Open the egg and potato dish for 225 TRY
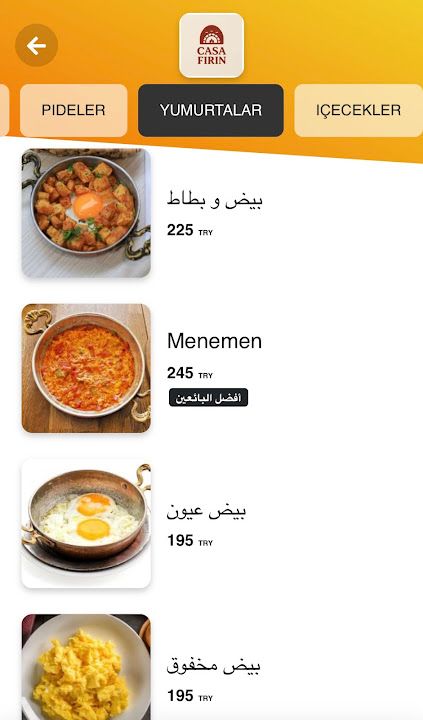This screenshot has height=720, width=423. pos(214,200)
